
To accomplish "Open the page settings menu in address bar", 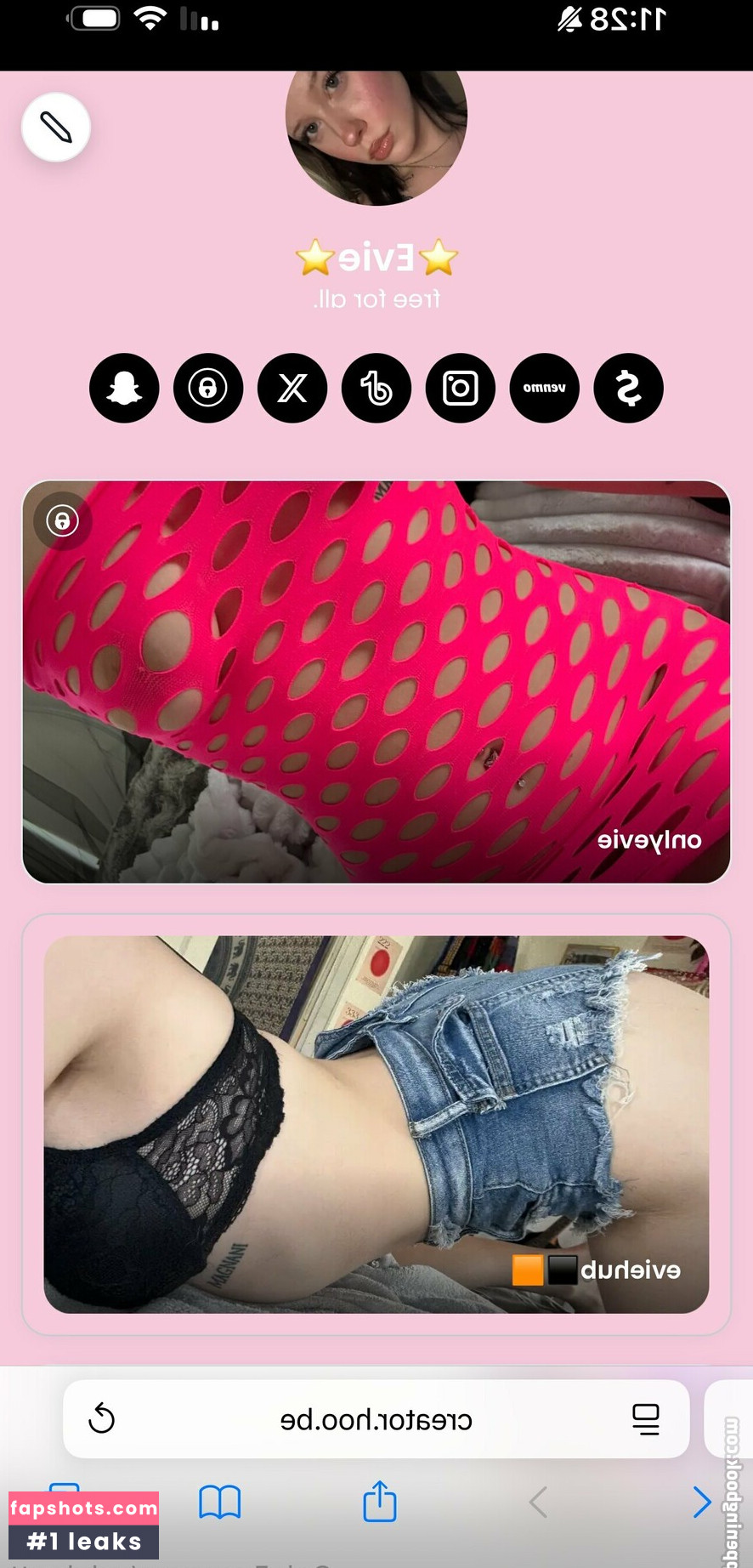I will click(x=646, y=1418).
